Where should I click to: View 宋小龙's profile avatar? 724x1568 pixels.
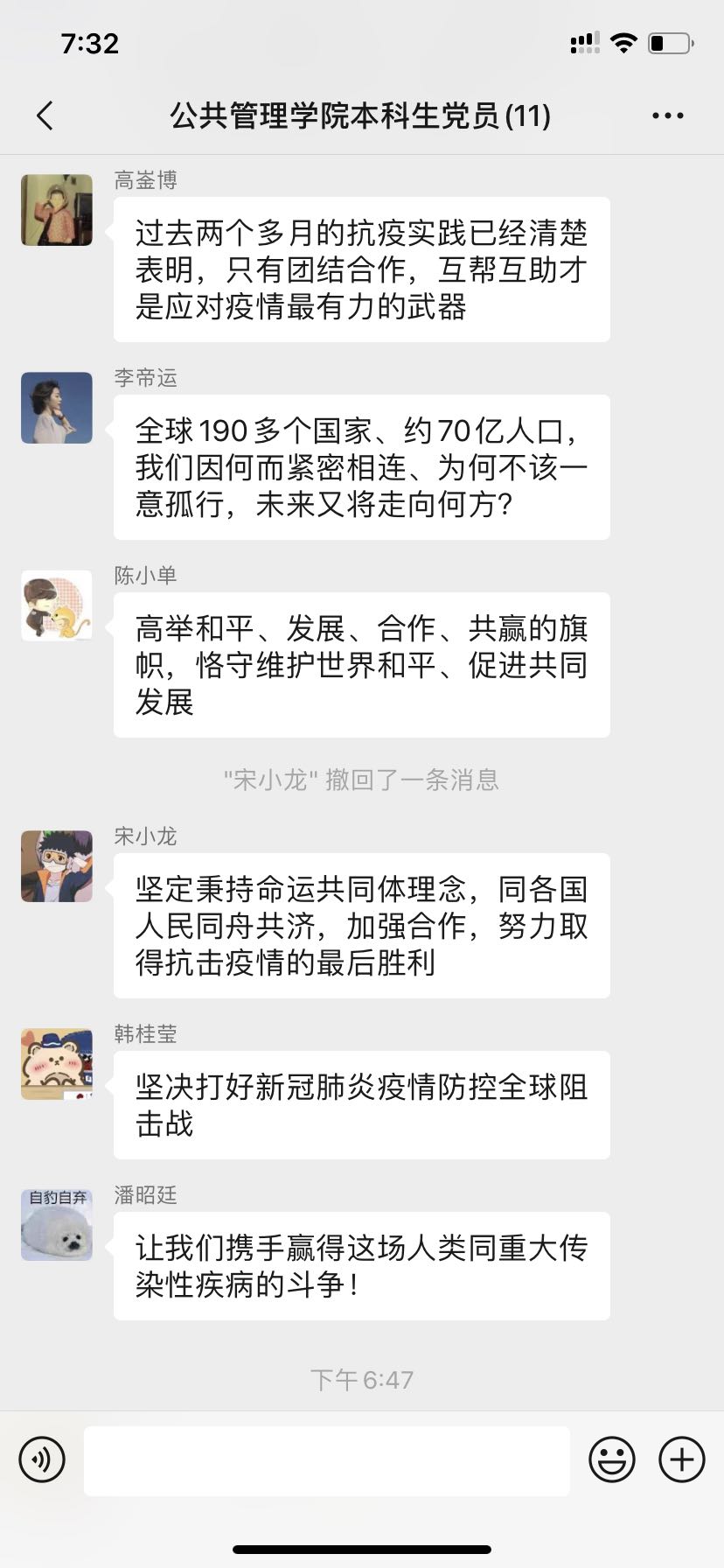(57, 866)
